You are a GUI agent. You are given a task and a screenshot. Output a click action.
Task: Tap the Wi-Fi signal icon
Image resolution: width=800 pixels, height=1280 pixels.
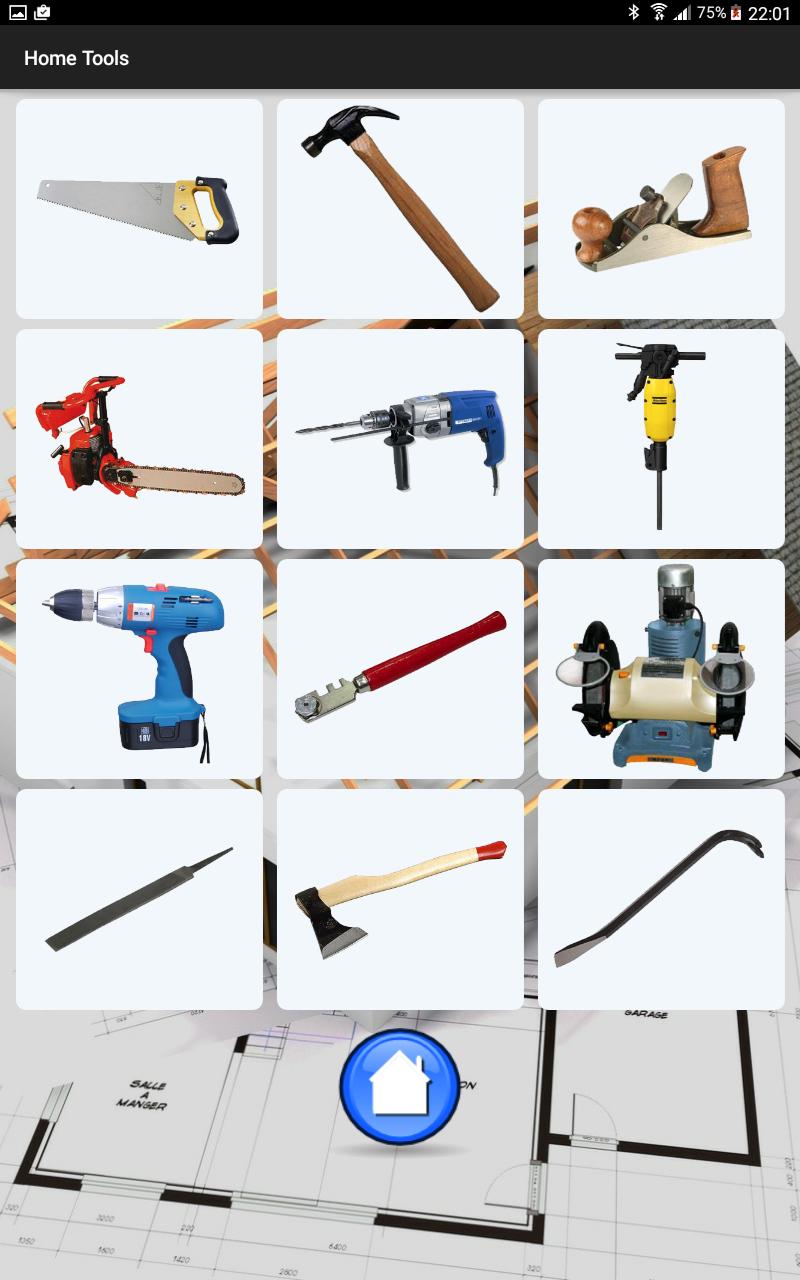660,13
